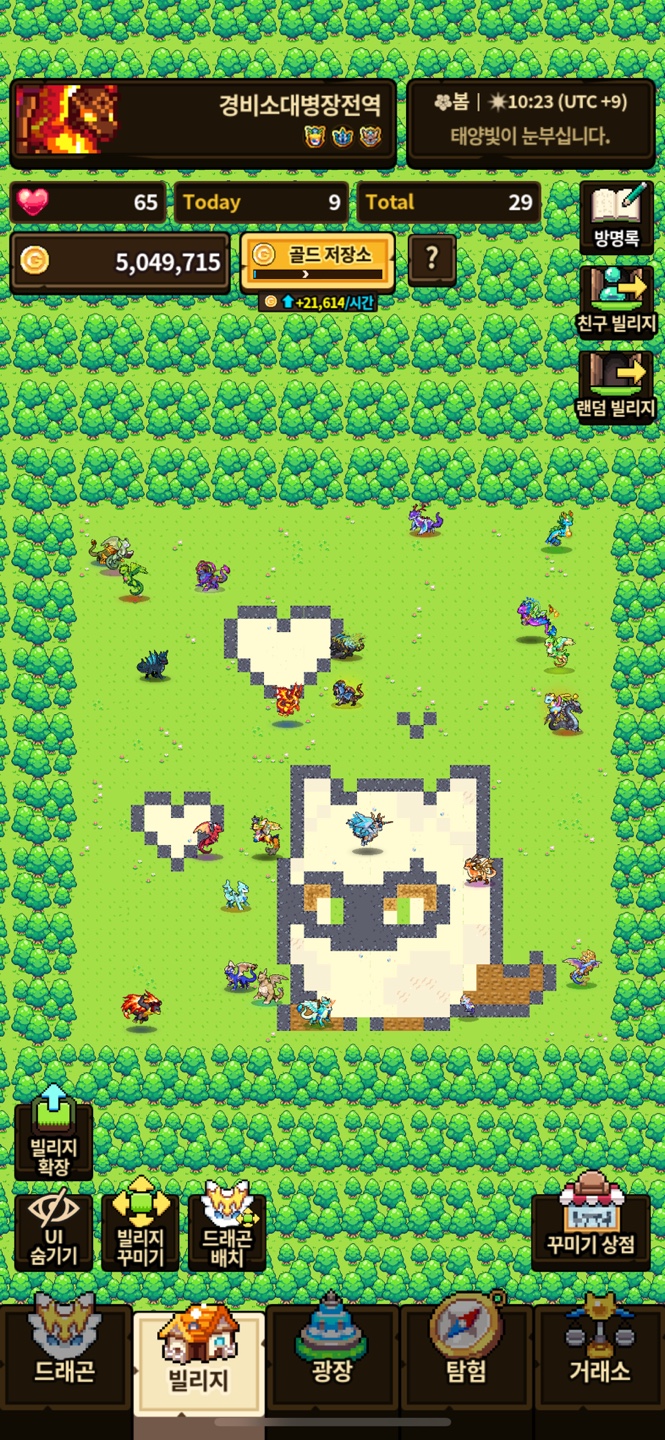This screenshot has width=665, height=1440.
Task: Tap the question mark help button
Action: [432, 259]
